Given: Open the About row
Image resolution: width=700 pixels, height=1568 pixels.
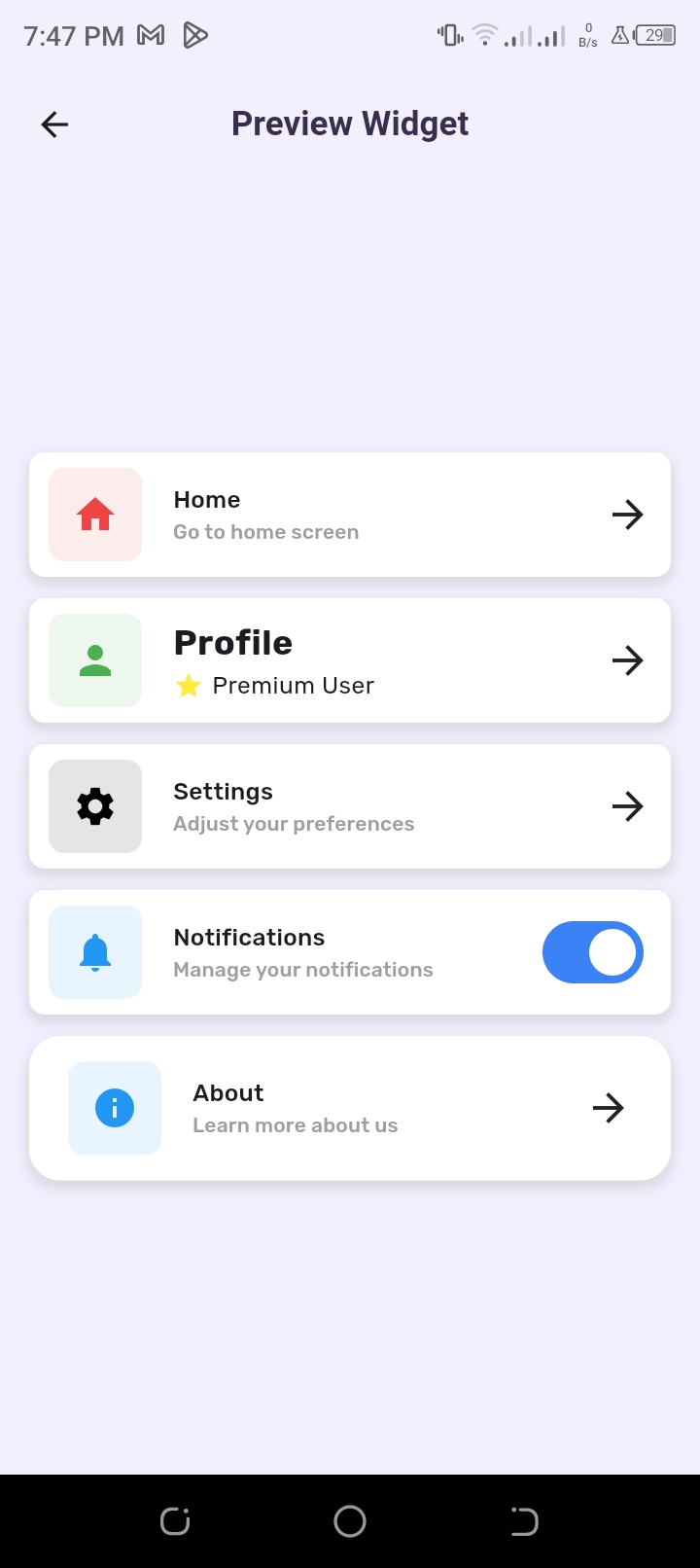Looking at the screenshot, I should tap(350, 1108).
